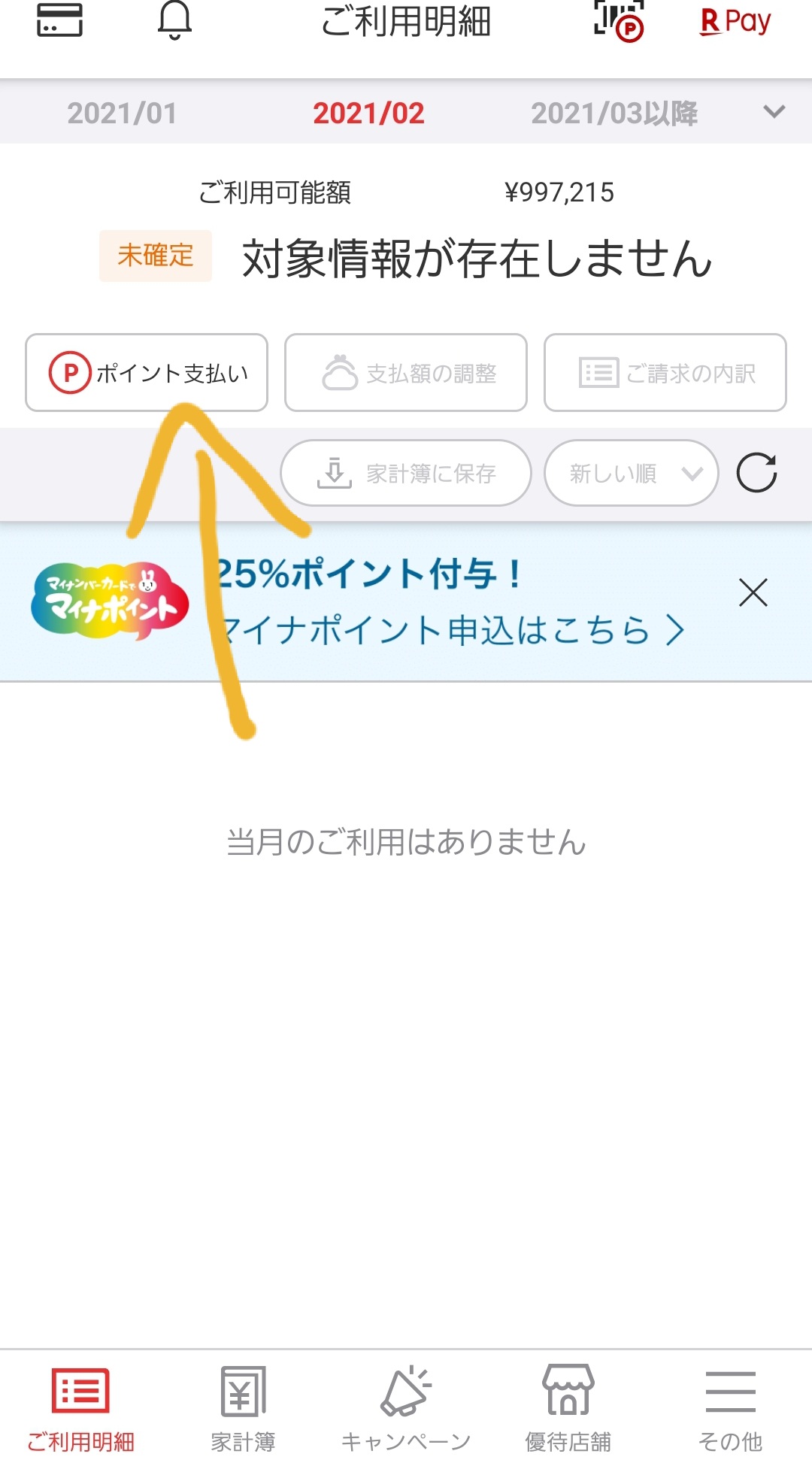Image resolution: width=812 pixels, height=1460 pixels.
Task: Expand the month selector chevron
Action: point(774,112)
